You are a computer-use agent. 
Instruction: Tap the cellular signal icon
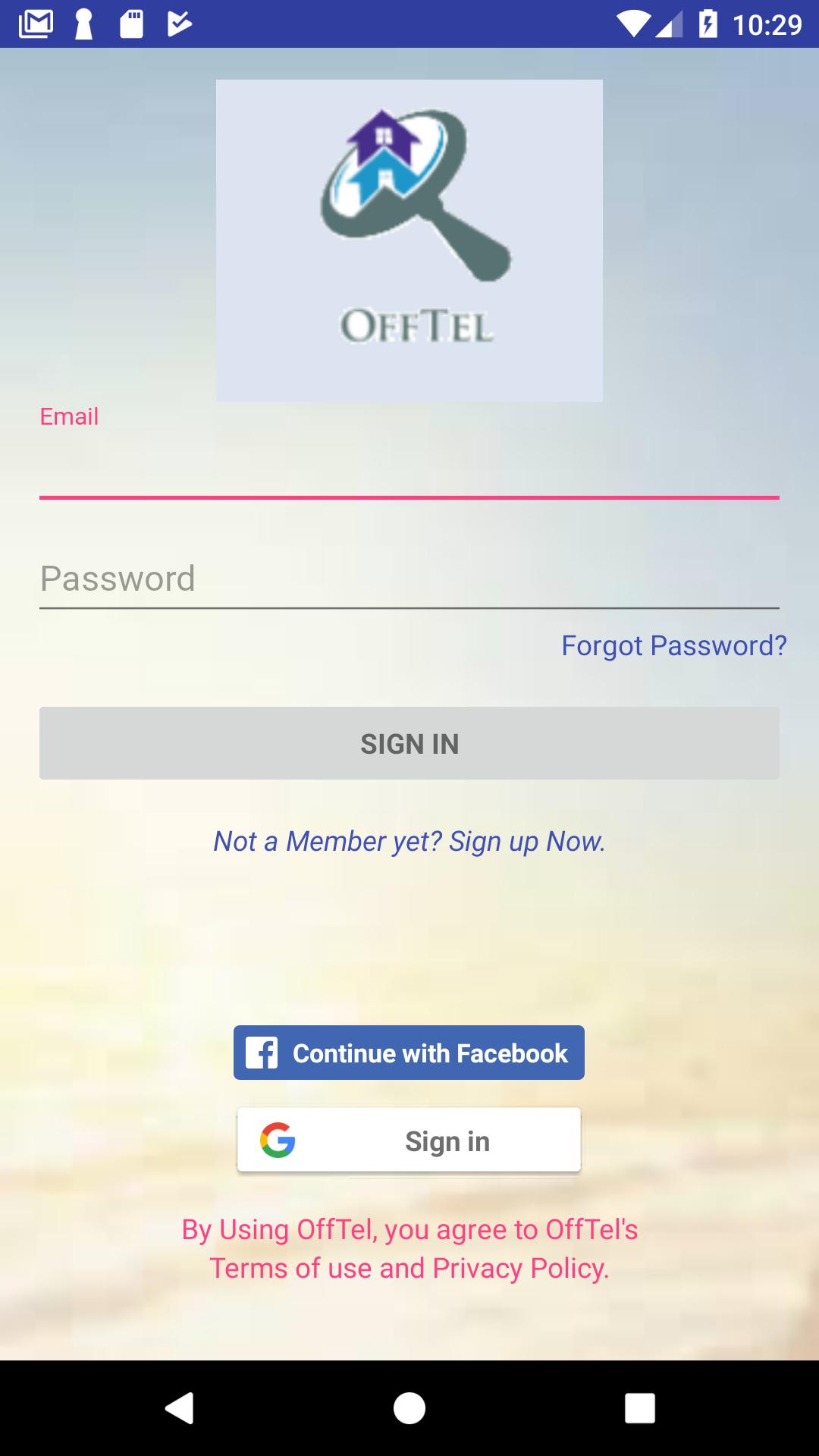click(x=670, y=22)
